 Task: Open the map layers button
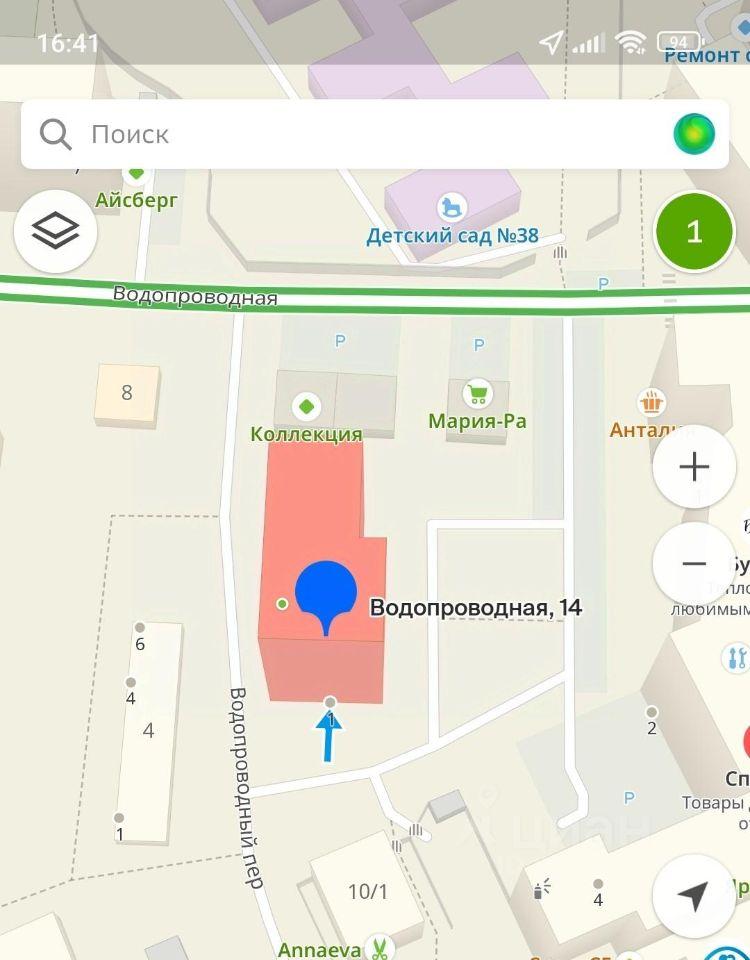(x=55, y=232)
